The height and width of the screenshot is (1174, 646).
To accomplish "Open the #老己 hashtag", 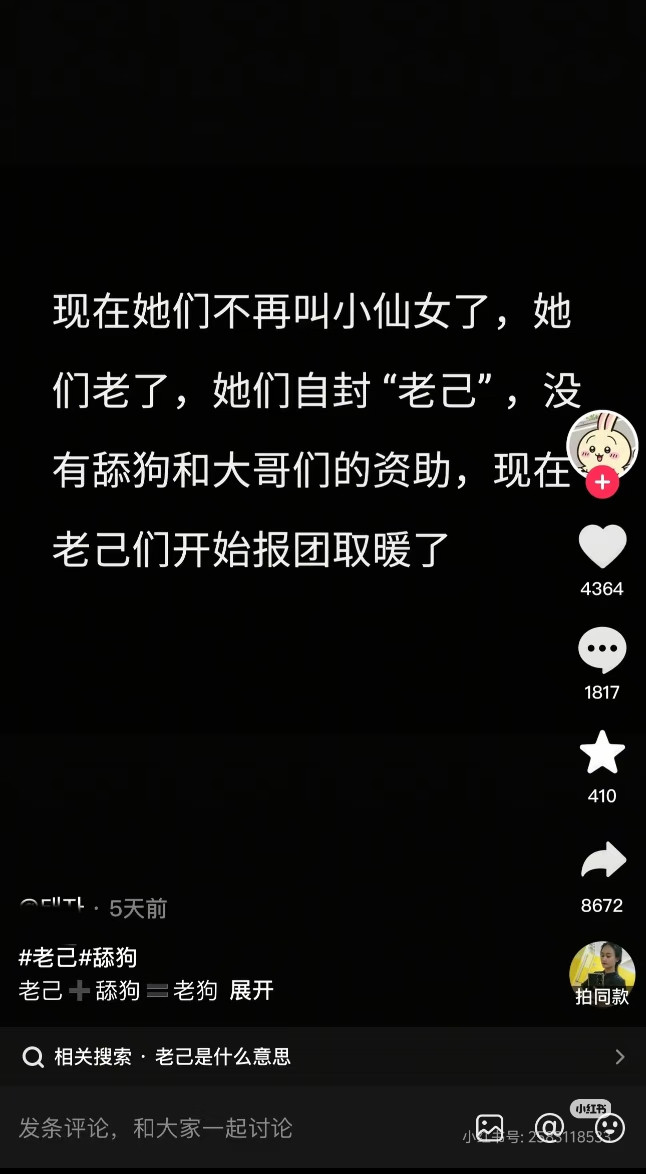I will point(48,958).
